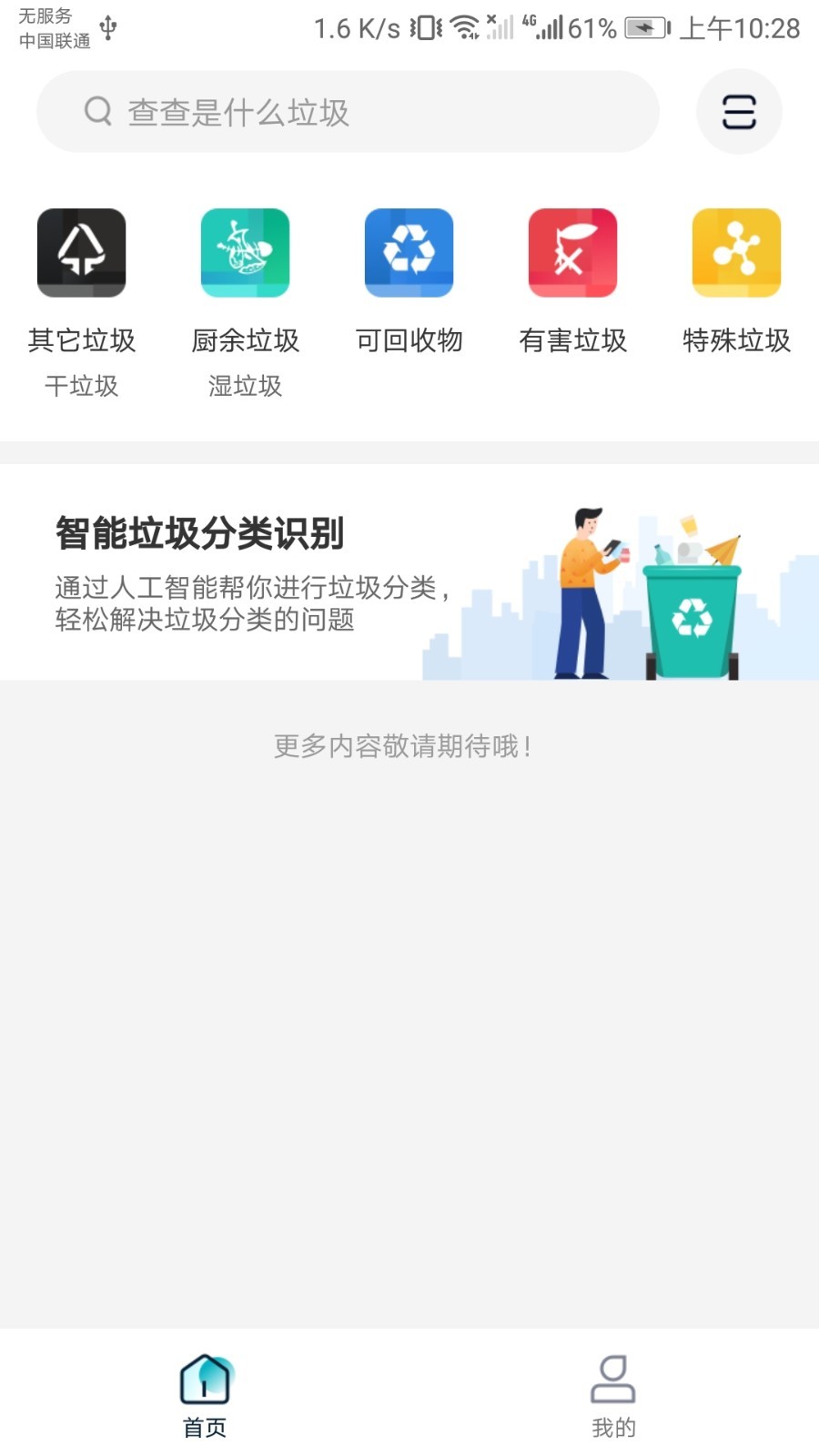Open the 其它垃圾 category
This screenshot has width=819, height=1456.
82,253
